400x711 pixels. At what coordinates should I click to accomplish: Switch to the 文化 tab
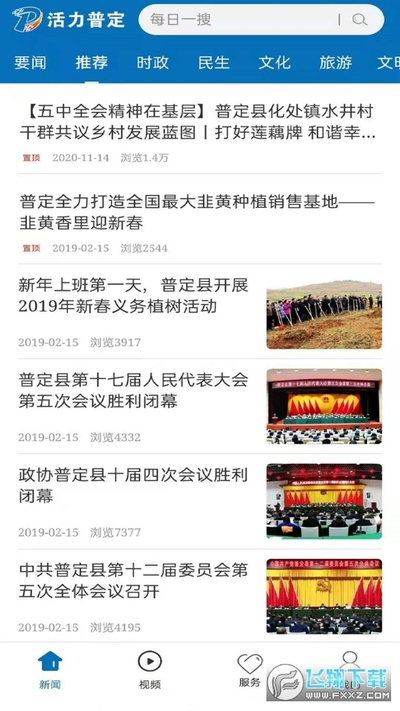[274, 63]
